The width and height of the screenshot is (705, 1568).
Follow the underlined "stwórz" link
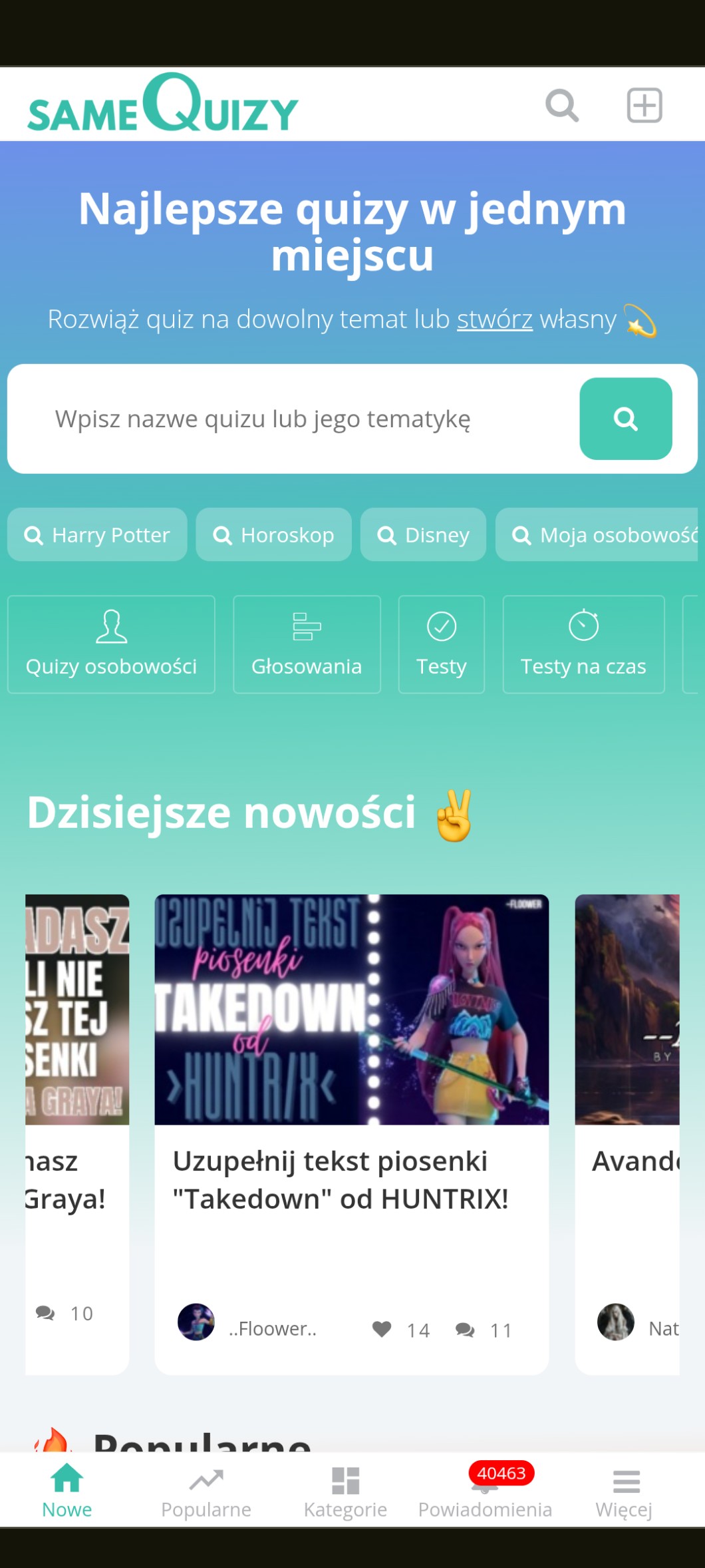click(x=494, y=319)
